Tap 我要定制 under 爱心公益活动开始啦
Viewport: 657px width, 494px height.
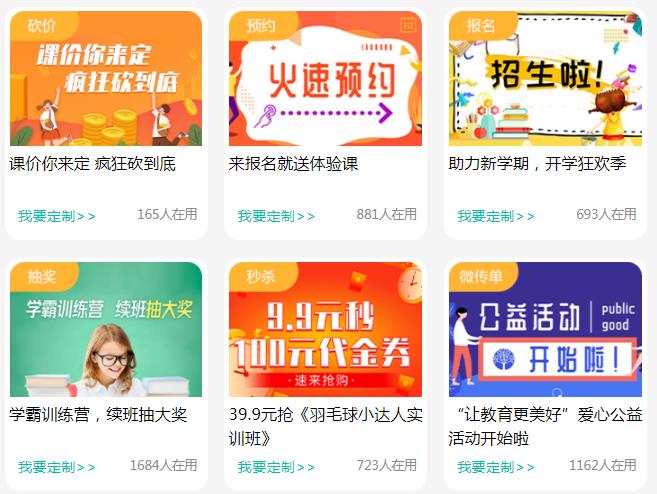(x=496, y=467)
